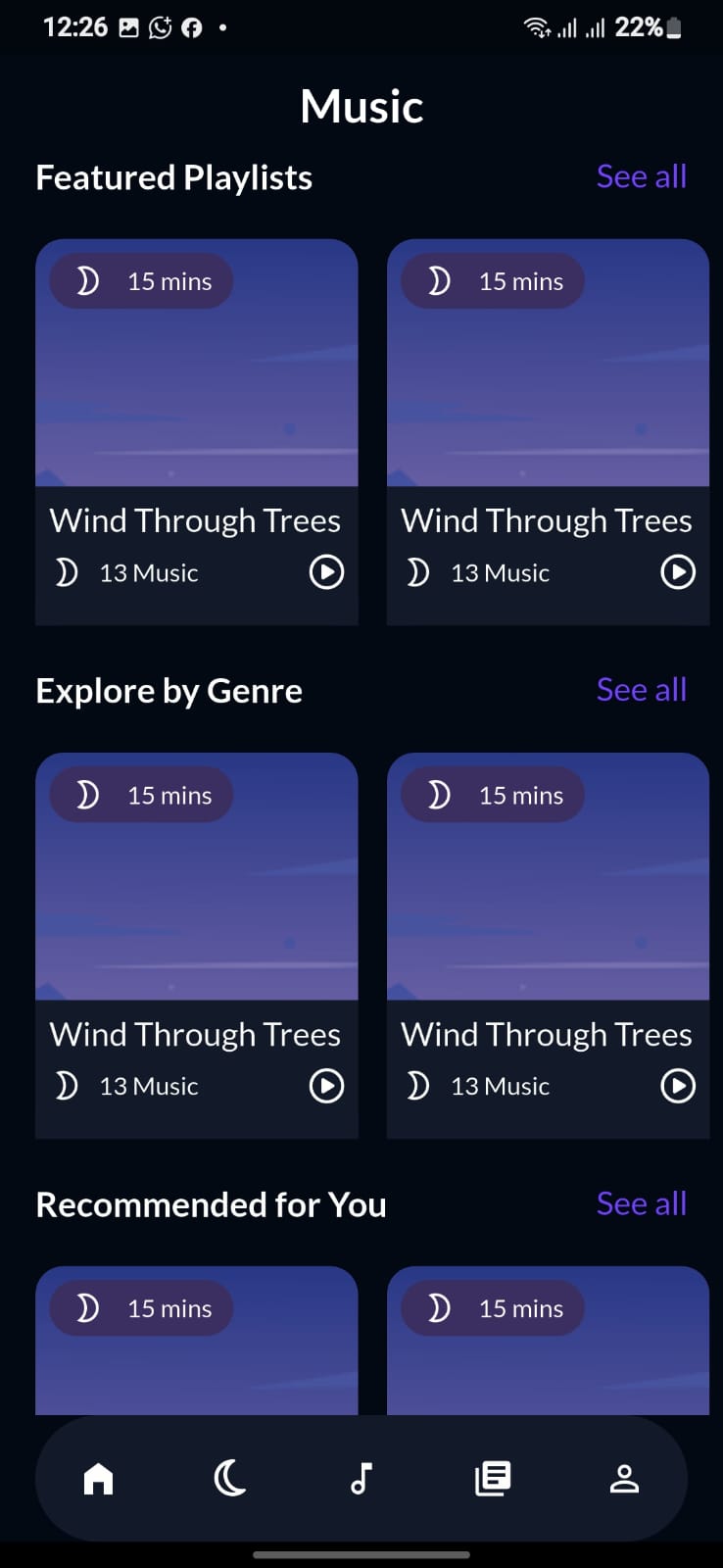Open the Profile icon in bottom navigation
The width and height of the screenshot is (723, 1568).
coord(625,1478)
